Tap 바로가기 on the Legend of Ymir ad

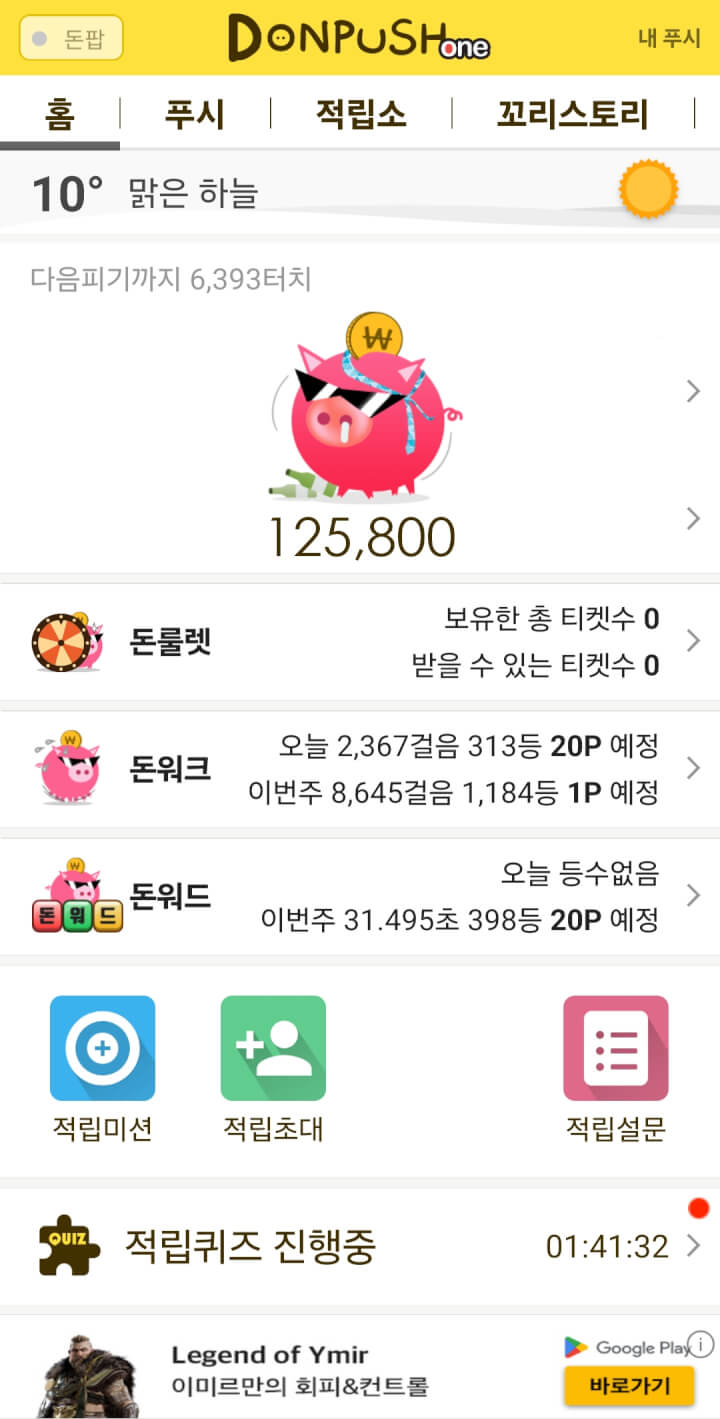(629, 1386)
